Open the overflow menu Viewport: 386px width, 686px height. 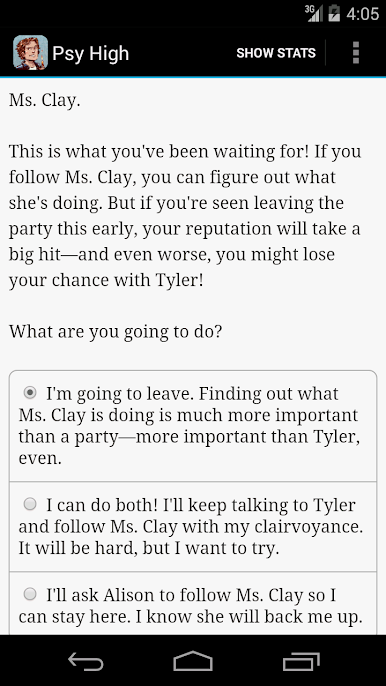coord(356,53)
